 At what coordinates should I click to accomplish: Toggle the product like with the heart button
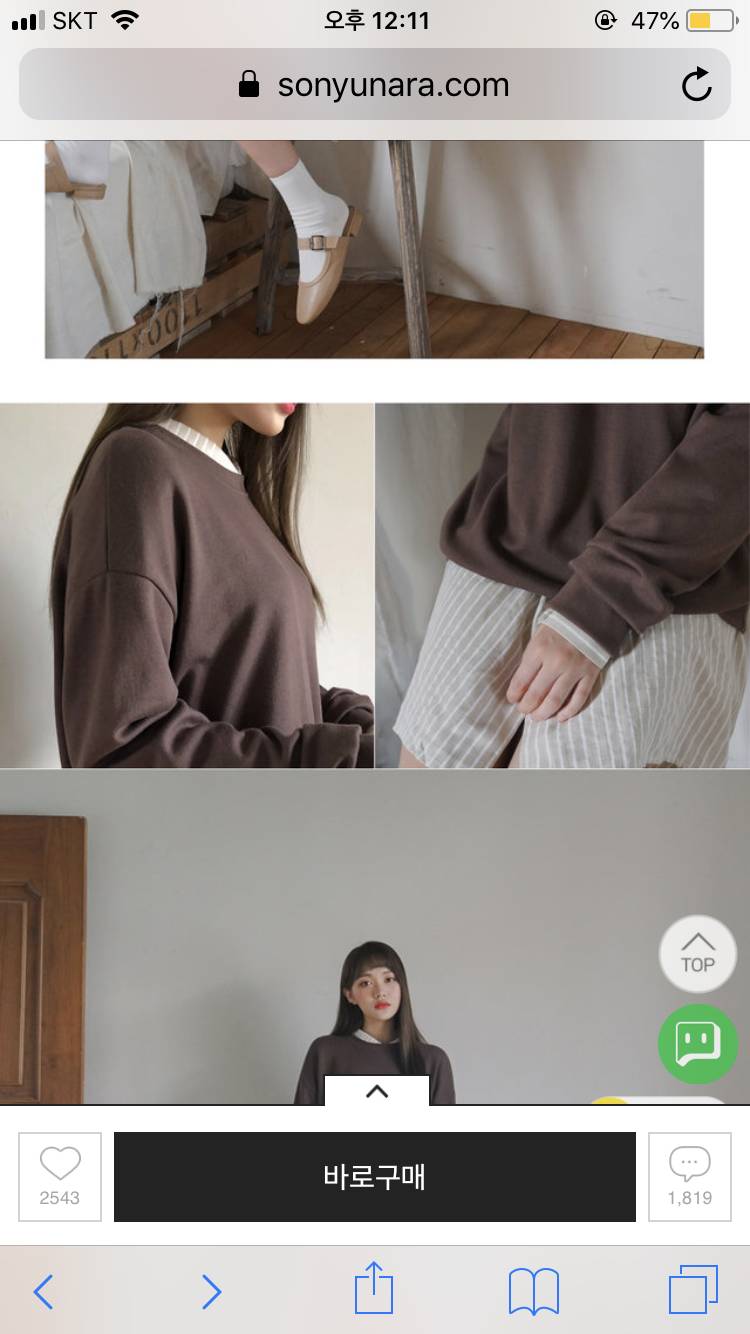59,1176
